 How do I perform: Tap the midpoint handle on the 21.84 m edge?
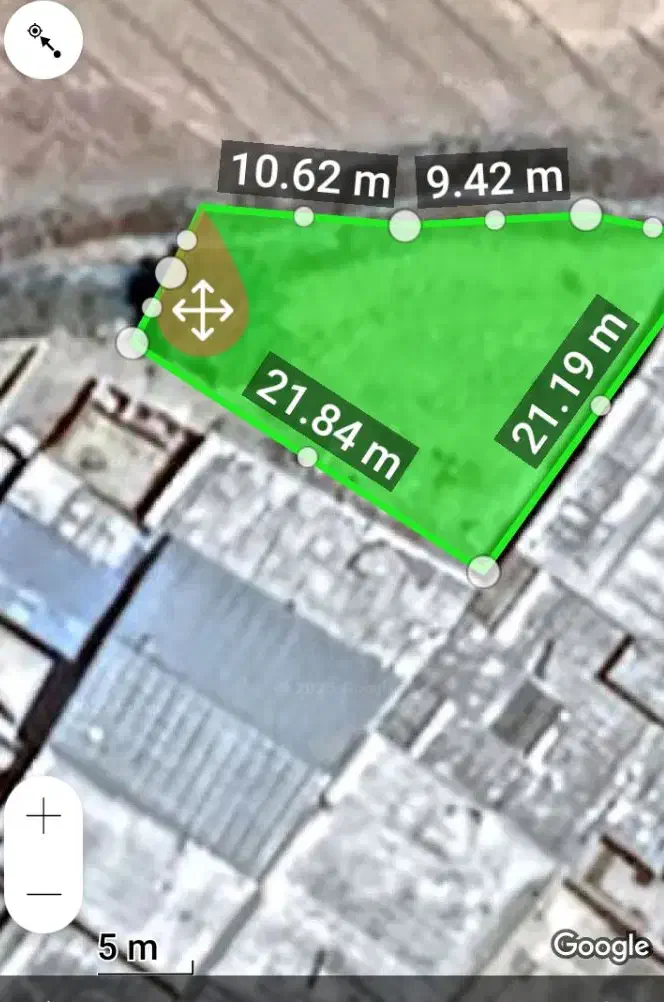pyautogui.click(x=307, y=457)
